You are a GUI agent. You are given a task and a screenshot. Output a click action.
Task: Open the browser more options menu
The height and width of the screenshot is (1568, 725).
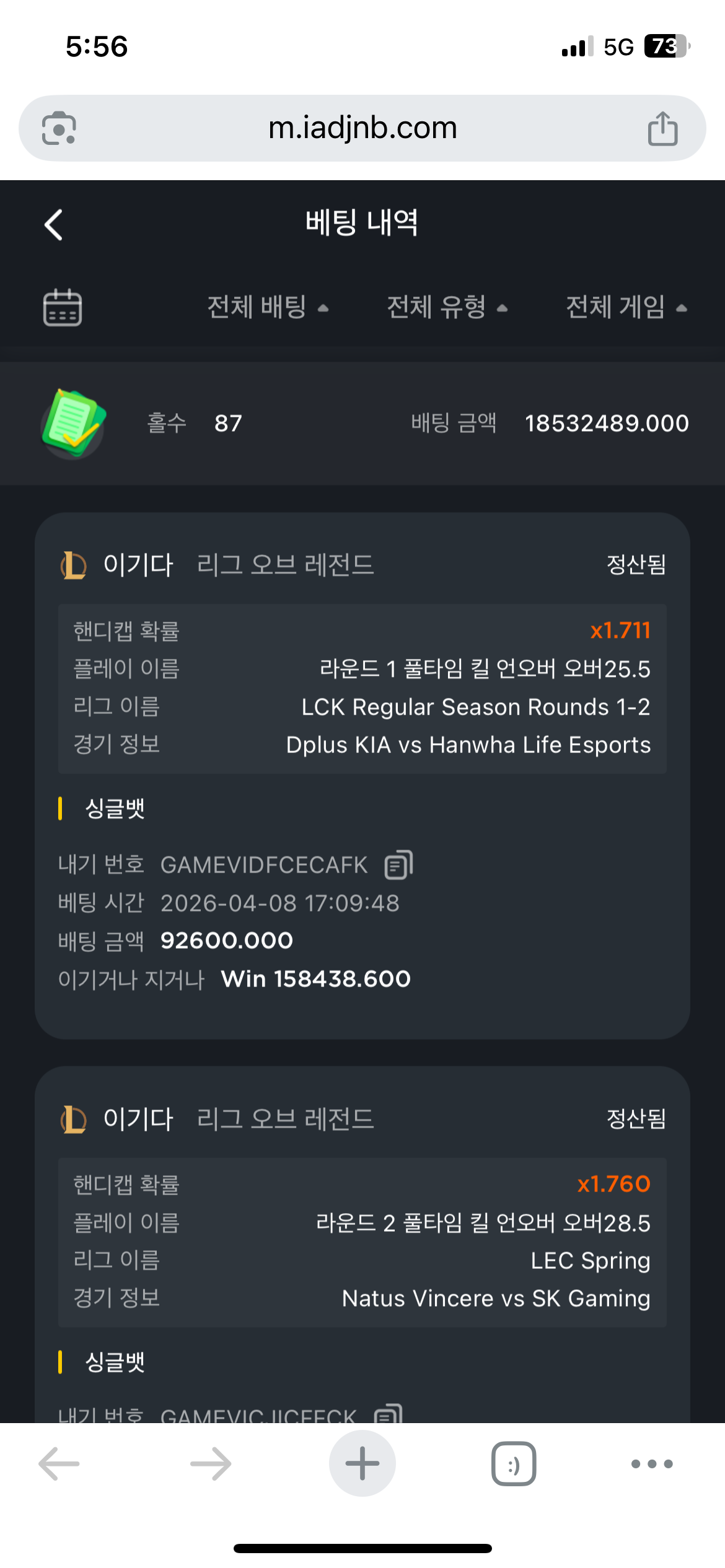[x=652, y=1463]
